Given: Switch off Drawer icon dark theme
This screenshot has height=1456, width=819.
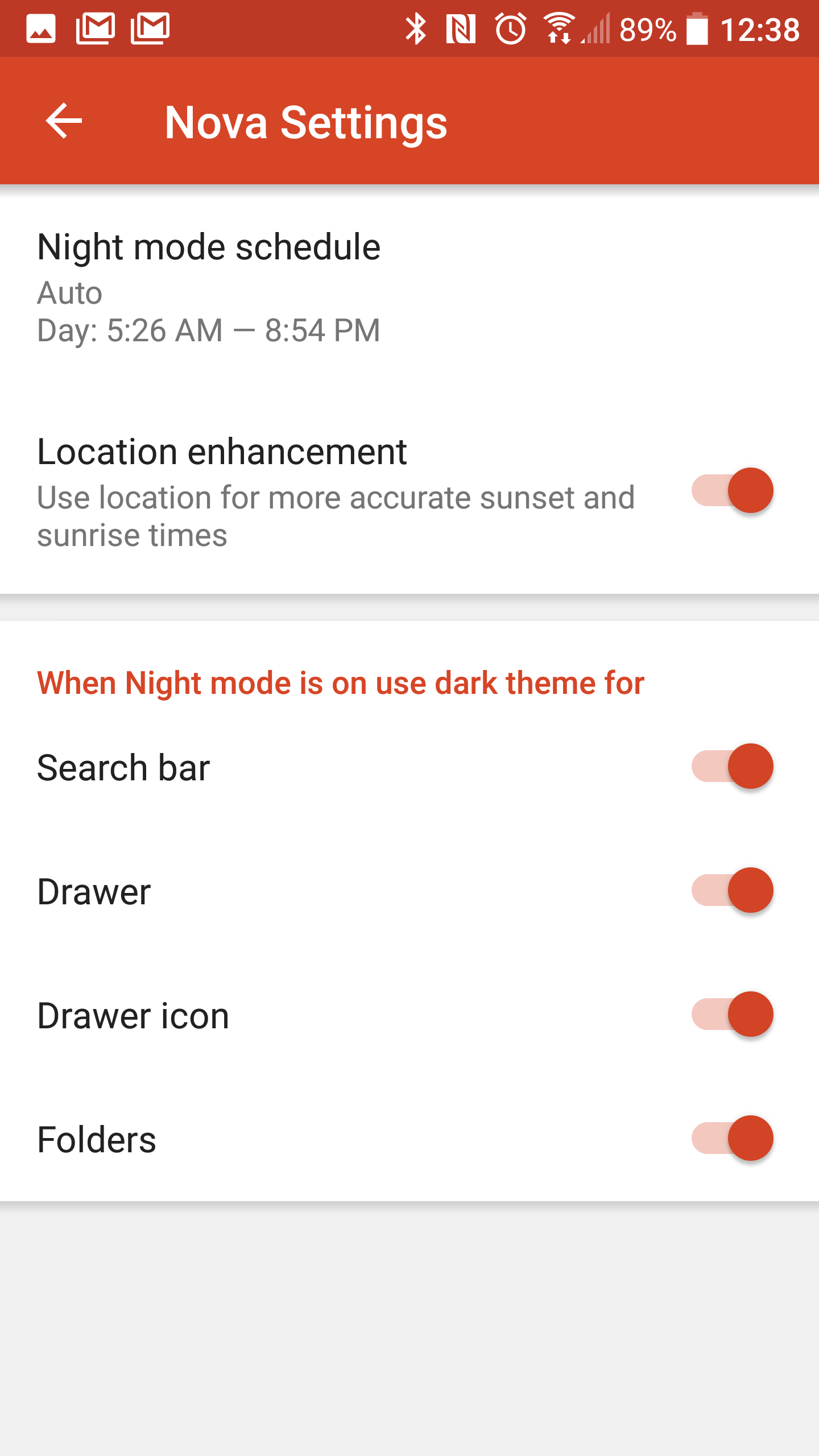Looking at the screenshot, I should click(x=733, y=1014).
